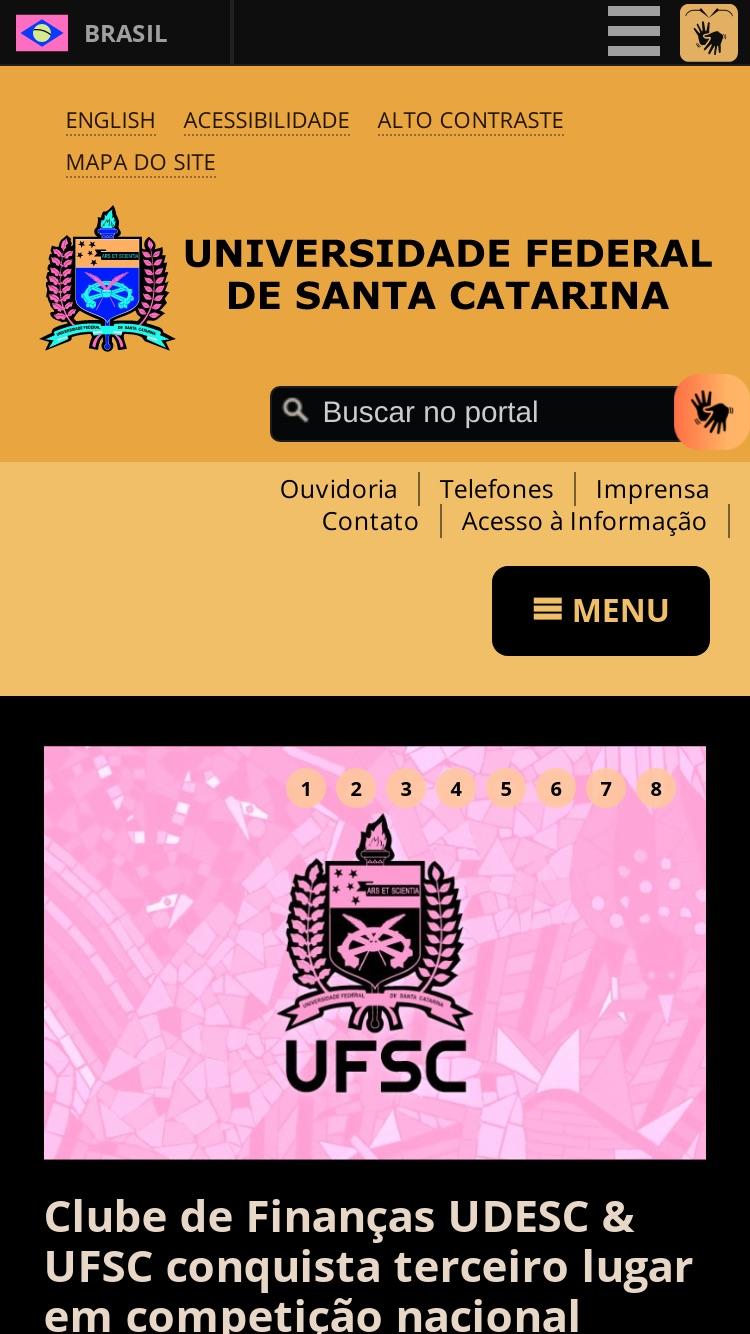The width and height of the screenshot is (750, 1334).
Task: Open the Telefones link
Action: [x=496, y=489]
